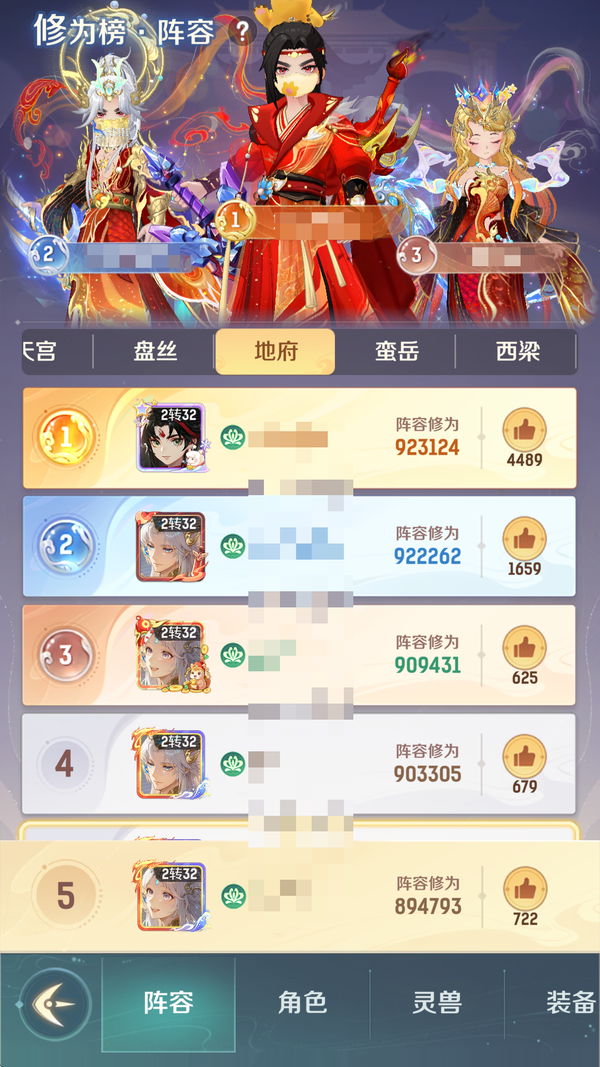
Task: Switch to the 角色 bottom tab
Action: [x=302, y=1003]
